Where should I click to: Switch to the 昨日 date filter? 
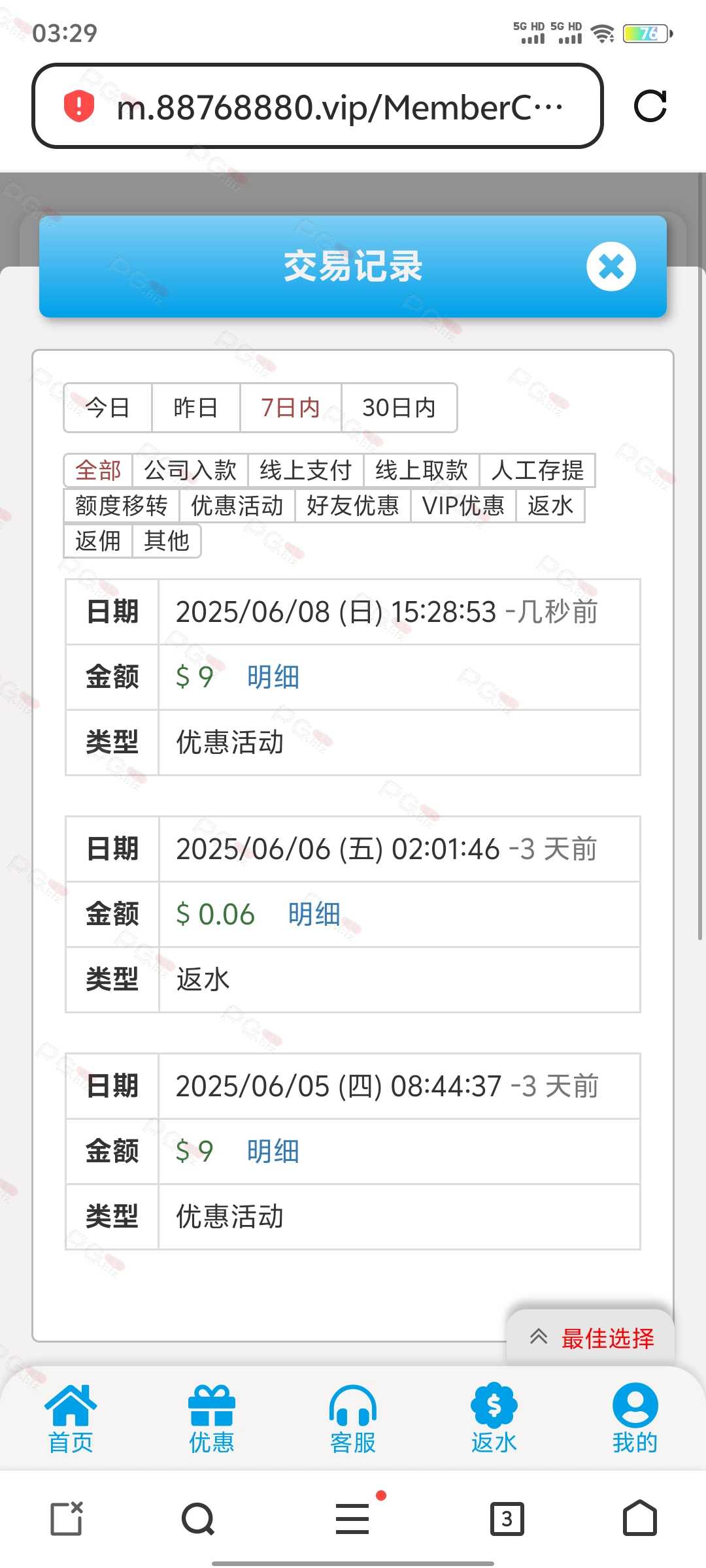tap(195, 408)
